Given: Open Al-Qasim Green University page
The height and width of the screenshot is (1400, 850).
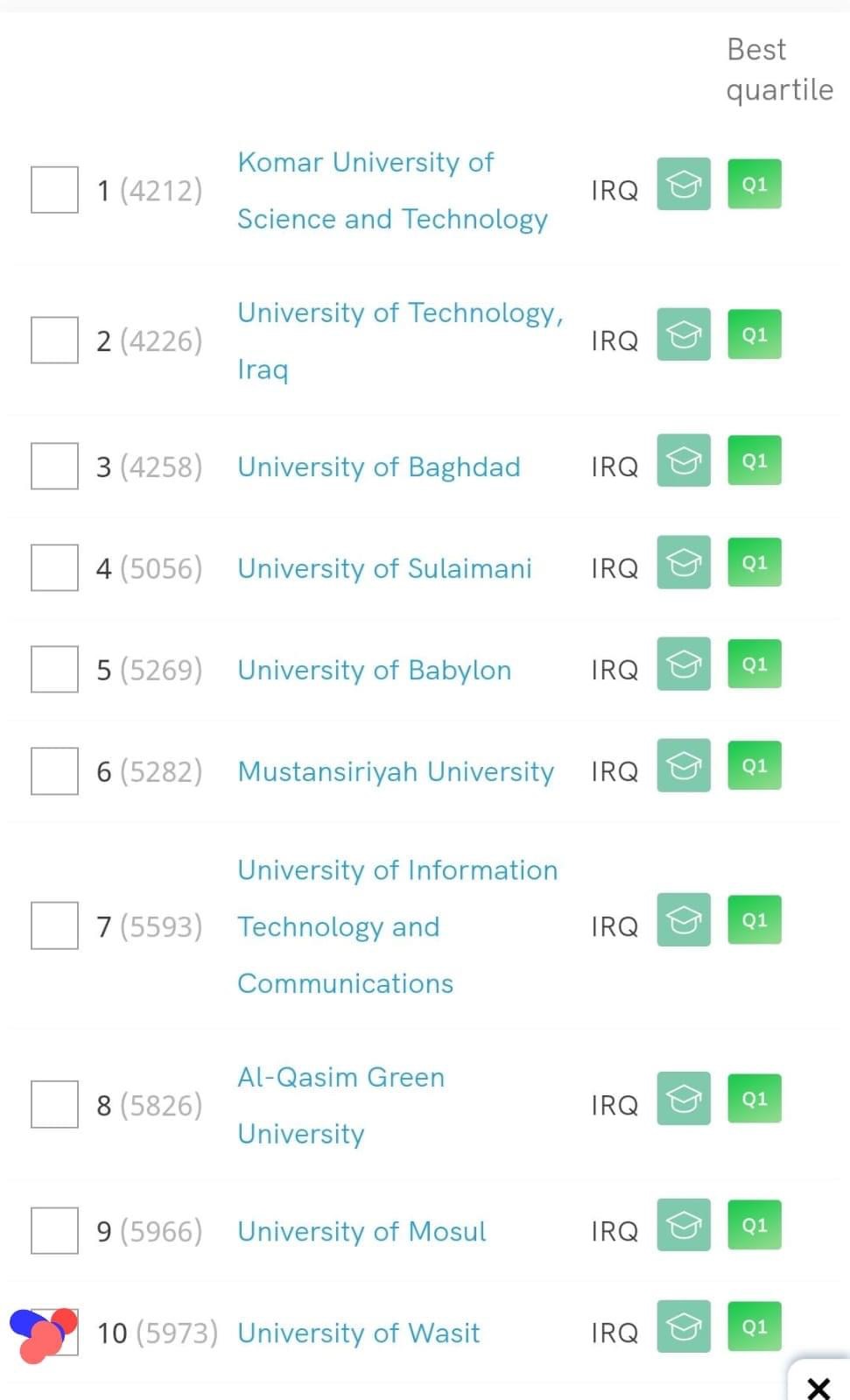Looking at the screenshot, I should click(341, 1078).
